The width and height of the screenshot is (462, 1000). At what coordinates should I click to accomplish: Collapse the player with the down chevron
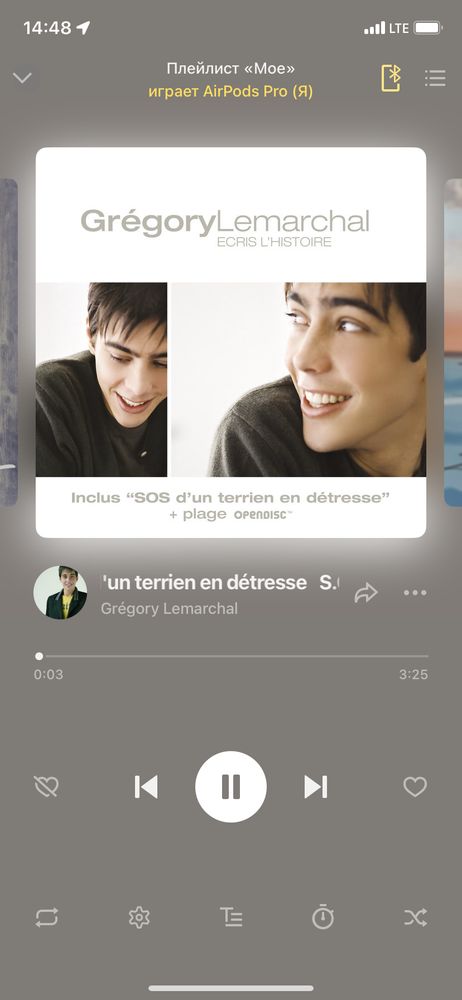pyautogui.click(x=22, y=78)
